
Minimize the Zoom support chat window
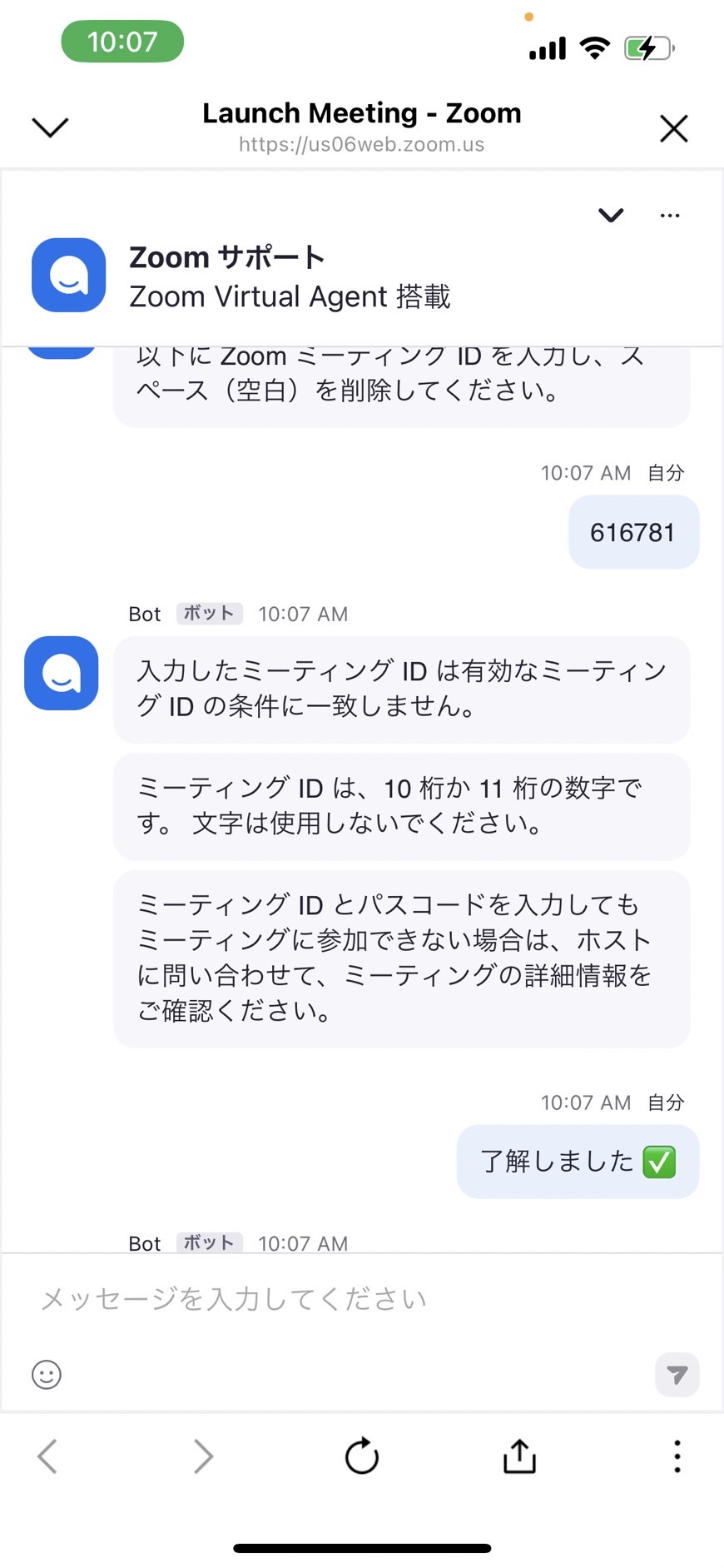[x=611, y=216]
